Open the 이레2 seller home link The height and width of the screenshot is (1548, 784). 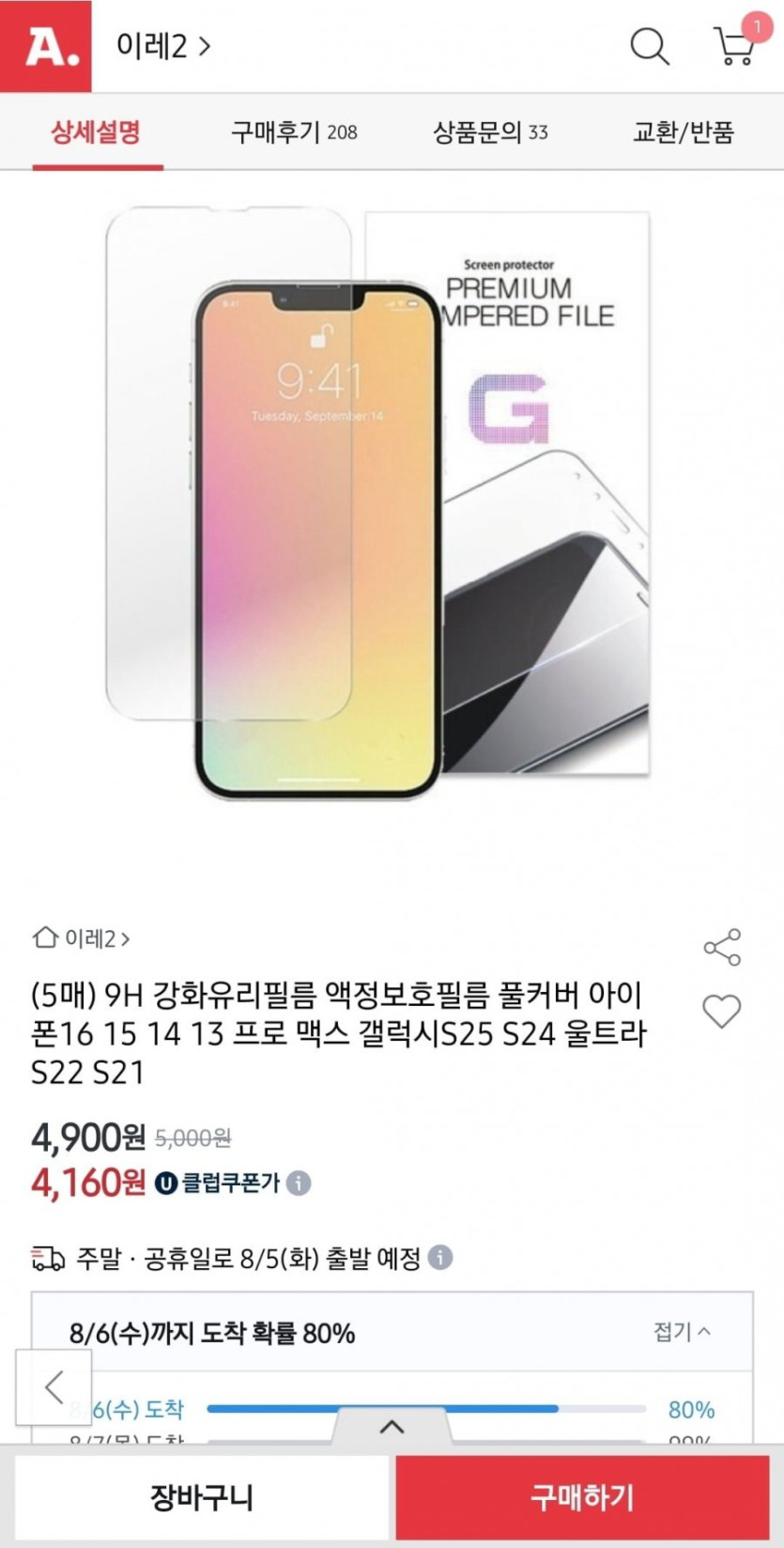pos(82,938)
